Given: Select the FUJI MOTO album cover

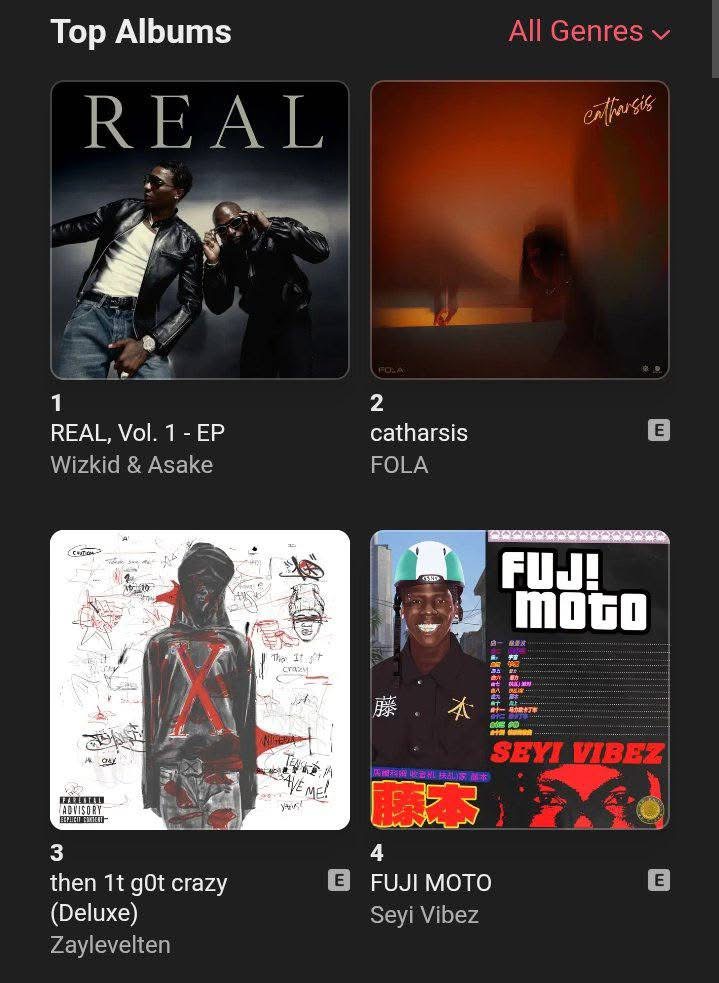Looking at the screenshot, I should [x=519, y=680].
